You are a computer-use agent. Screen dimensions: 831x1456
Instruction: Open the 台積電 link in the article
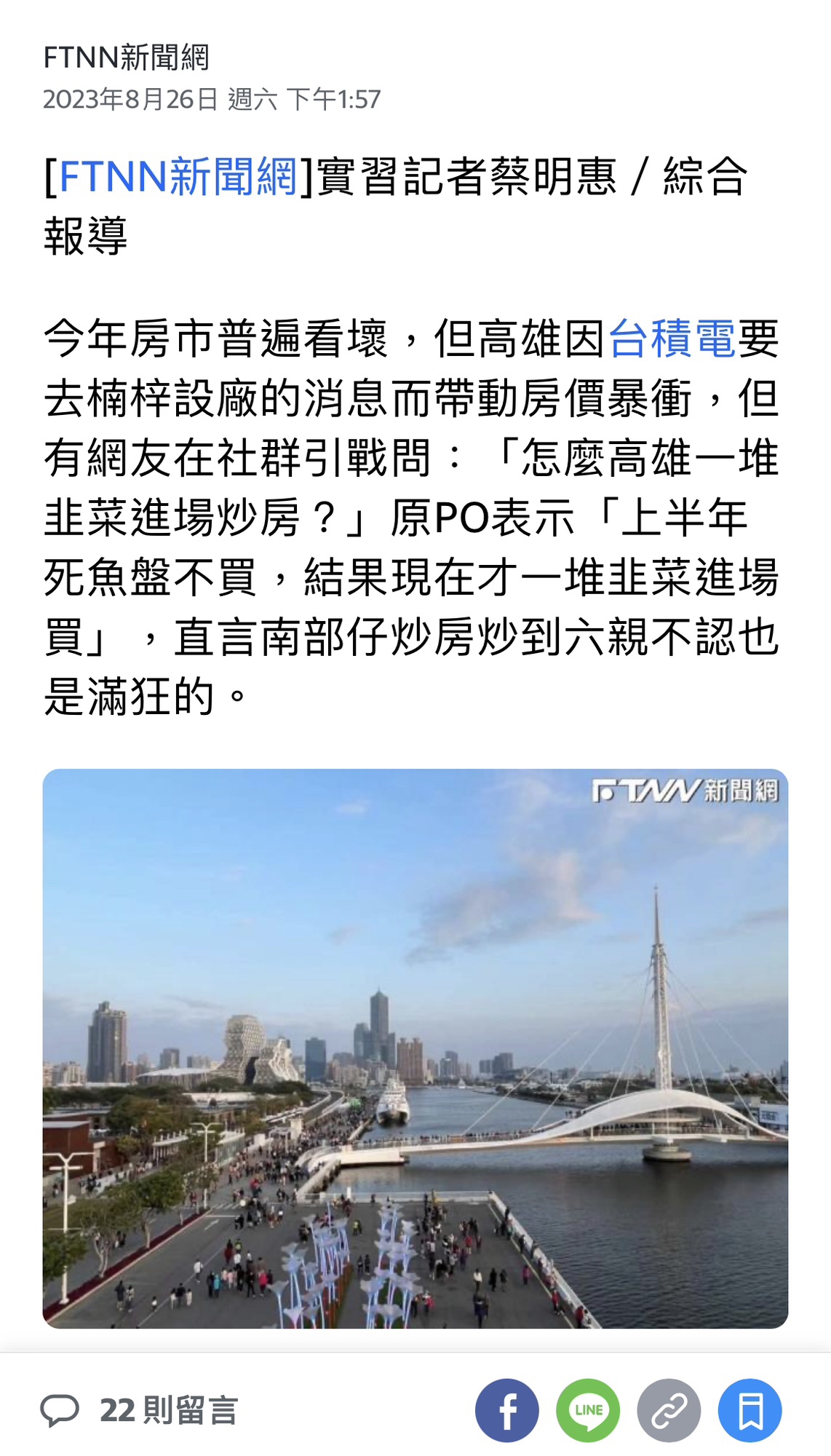pyautogui.click(x=672, y=339)
